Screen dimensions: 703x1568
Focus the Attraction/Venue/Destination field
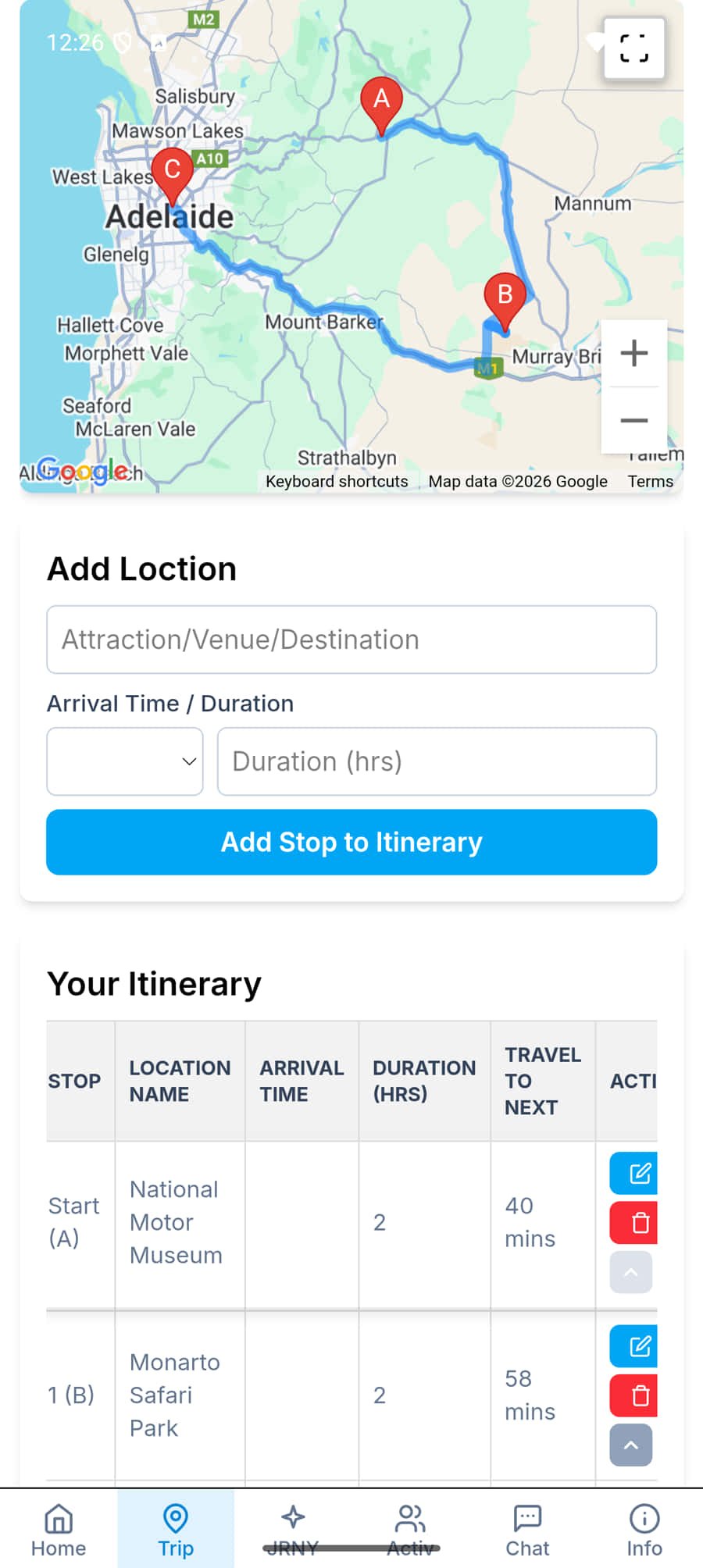(351, 640)
